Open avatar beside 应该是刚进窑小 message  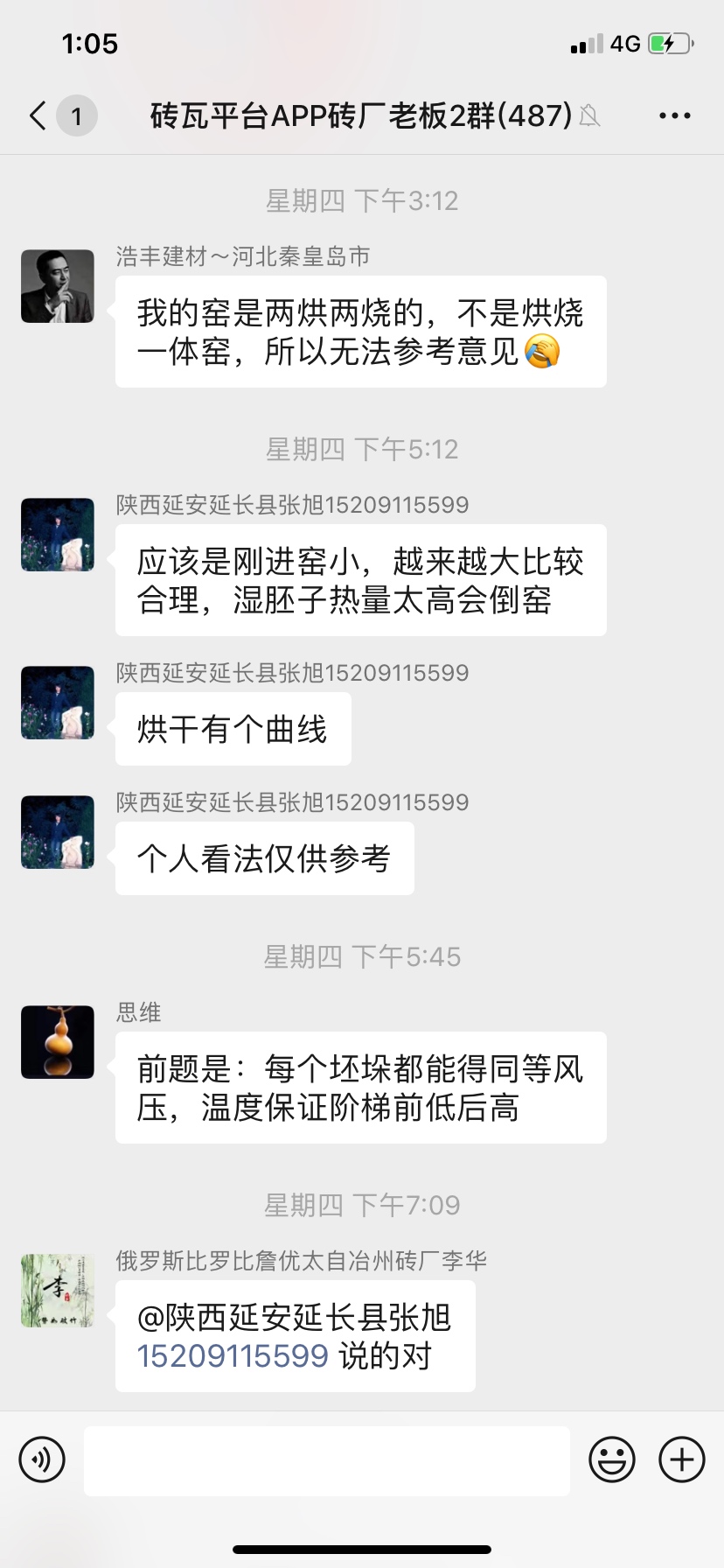point(58,535)
